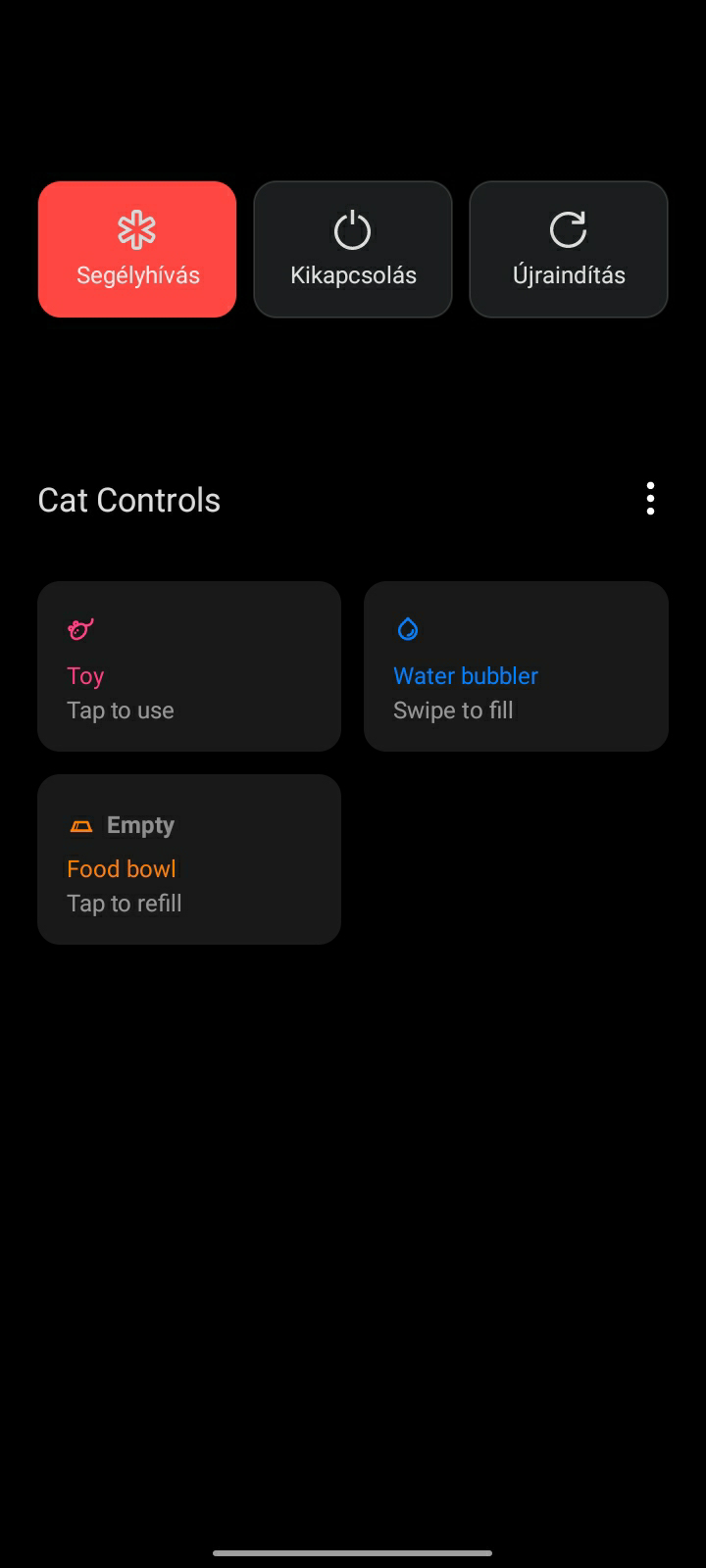
Task: Tap the Water bubbler tile
Action: tap(516, 666)
